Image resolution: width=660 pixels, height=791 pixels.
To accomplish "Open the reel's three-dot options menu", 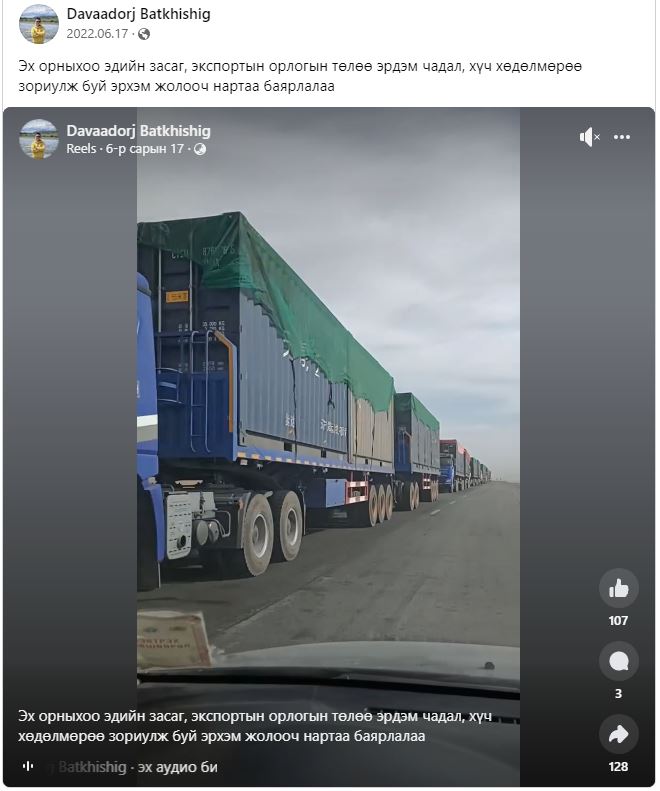I will point(622,137).
